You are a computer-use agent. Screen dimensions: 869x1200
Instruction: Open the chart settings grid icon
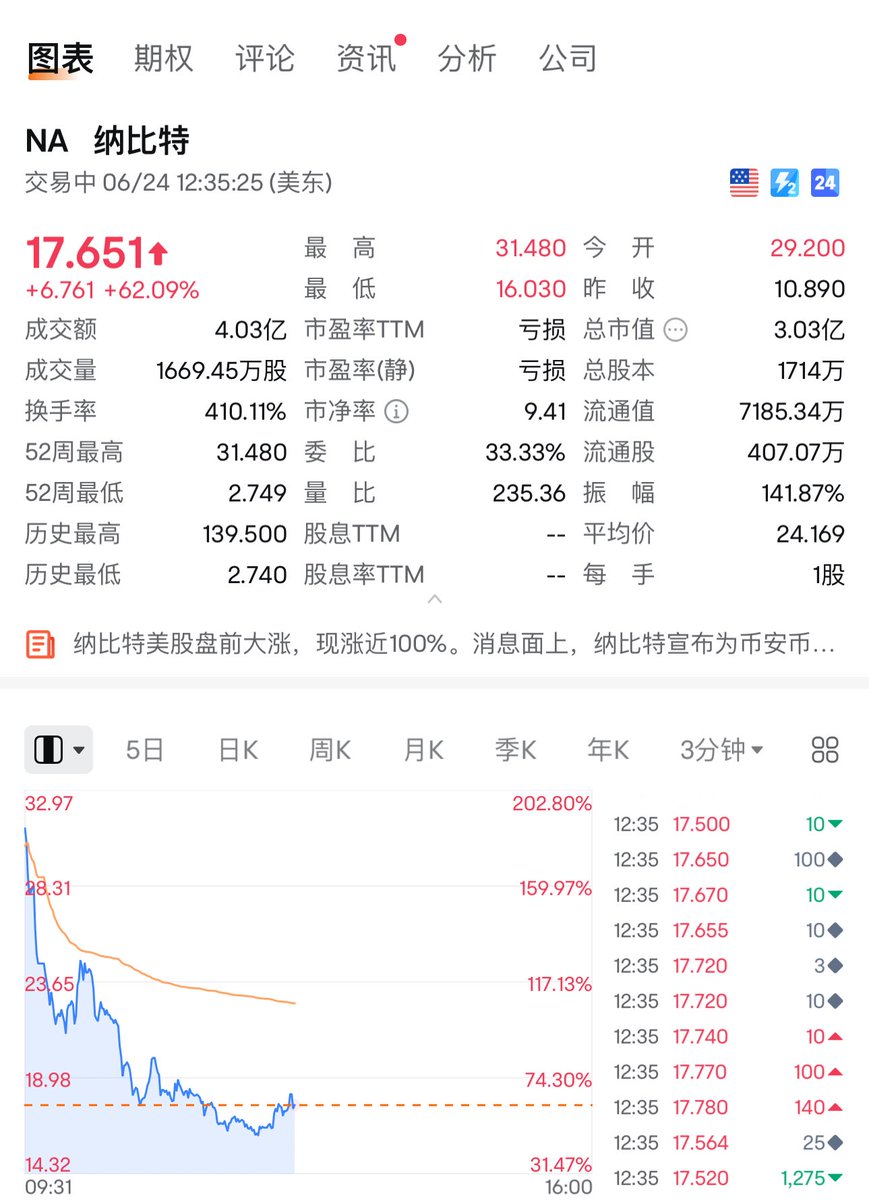pos(825,750)
